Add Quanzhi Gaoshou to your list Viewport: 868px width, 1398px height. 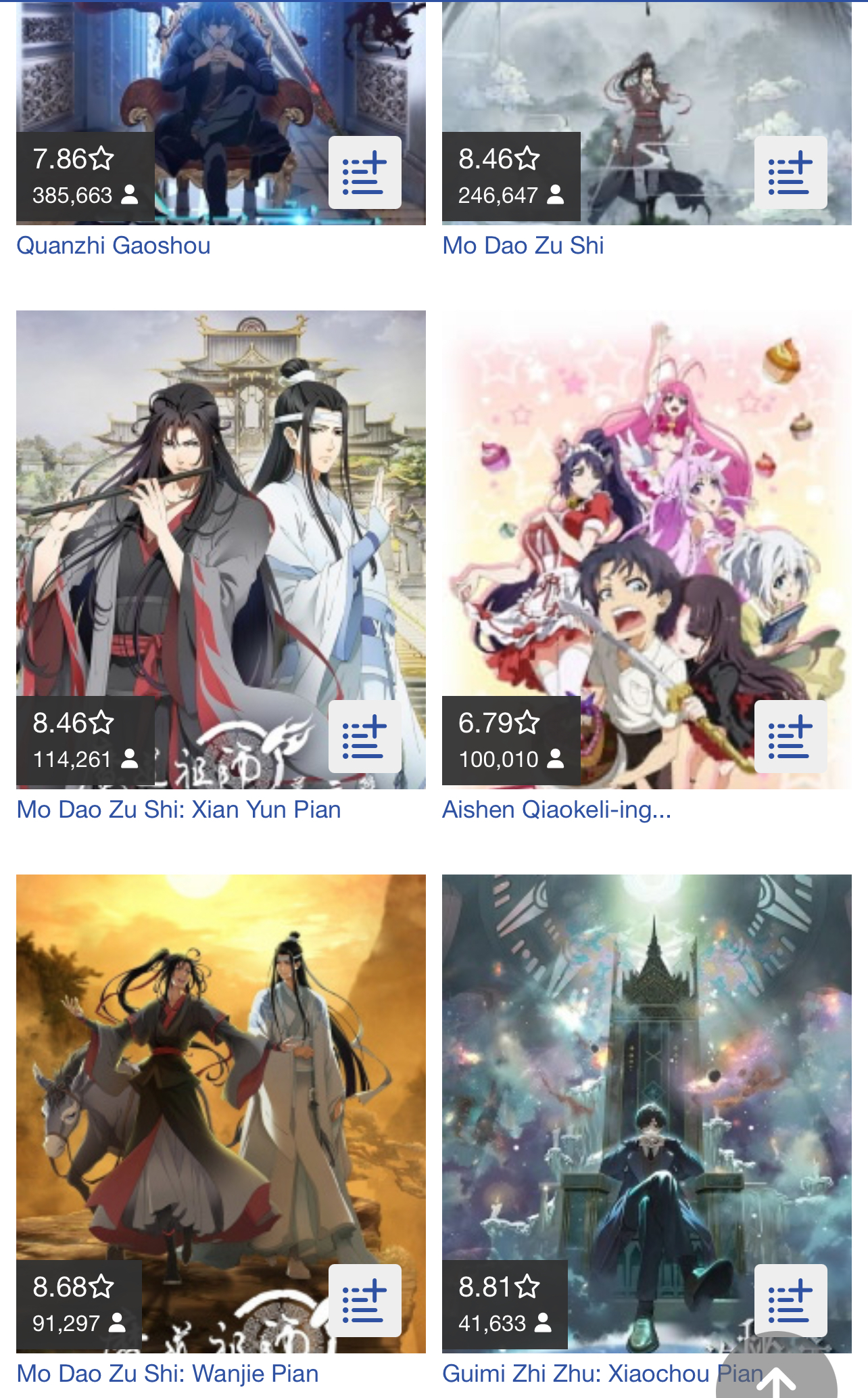(x=364, y=172)
